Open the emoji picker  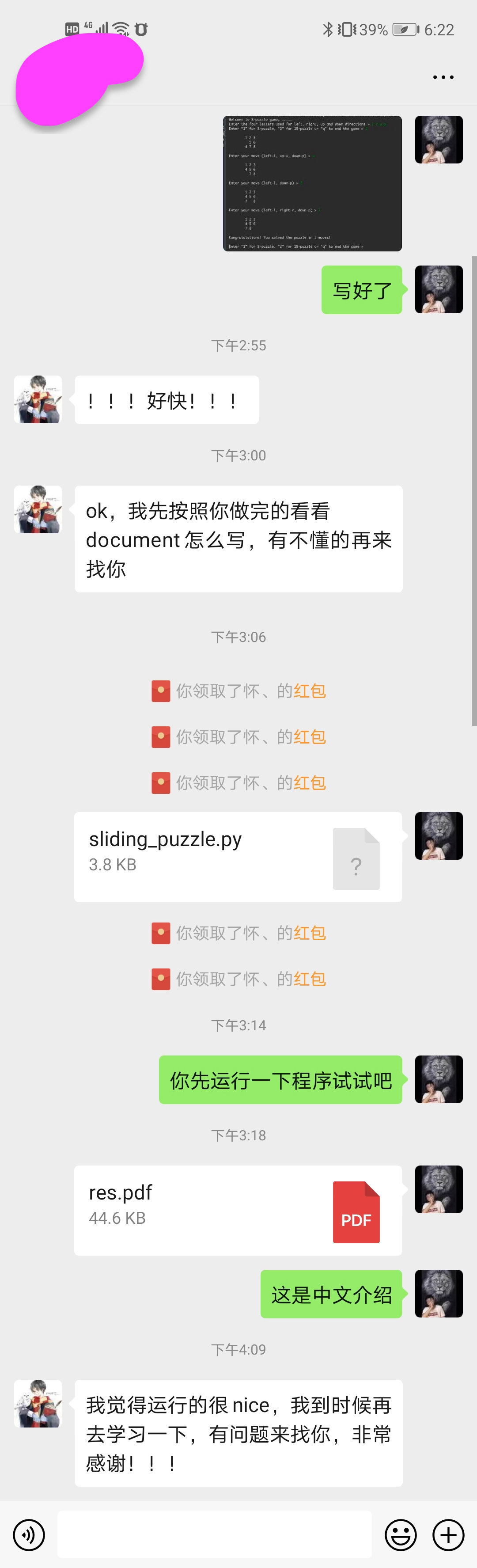tap(400, 1534)
